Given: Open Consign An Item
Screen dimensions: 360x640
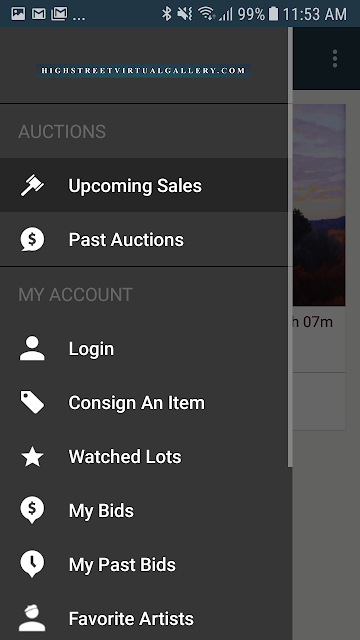Looking at the screenshot, I should 144,403.
